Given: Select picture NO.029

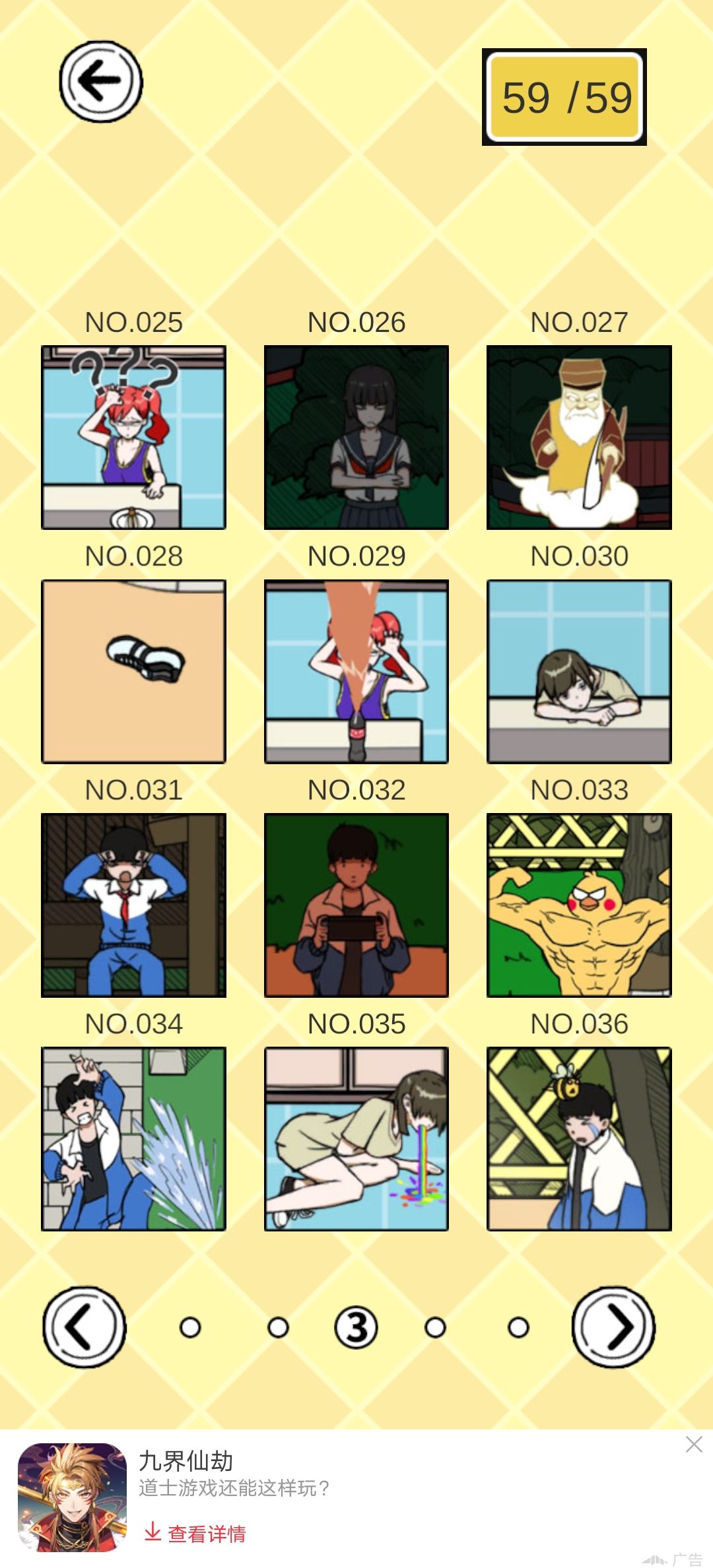Looking at the screenshot, I should 356,672.
